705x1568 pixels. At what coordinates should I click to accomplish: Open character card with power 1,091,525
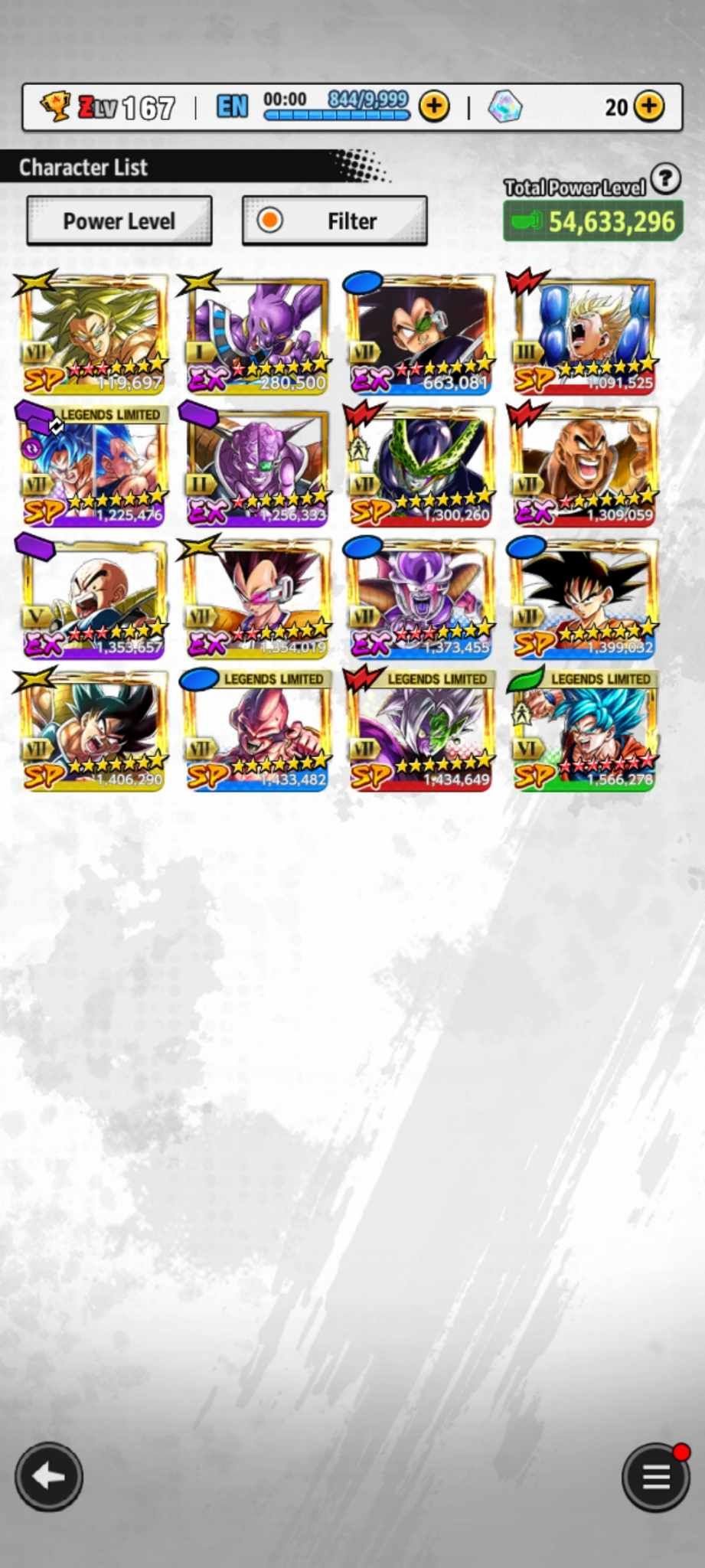point(584,334)
